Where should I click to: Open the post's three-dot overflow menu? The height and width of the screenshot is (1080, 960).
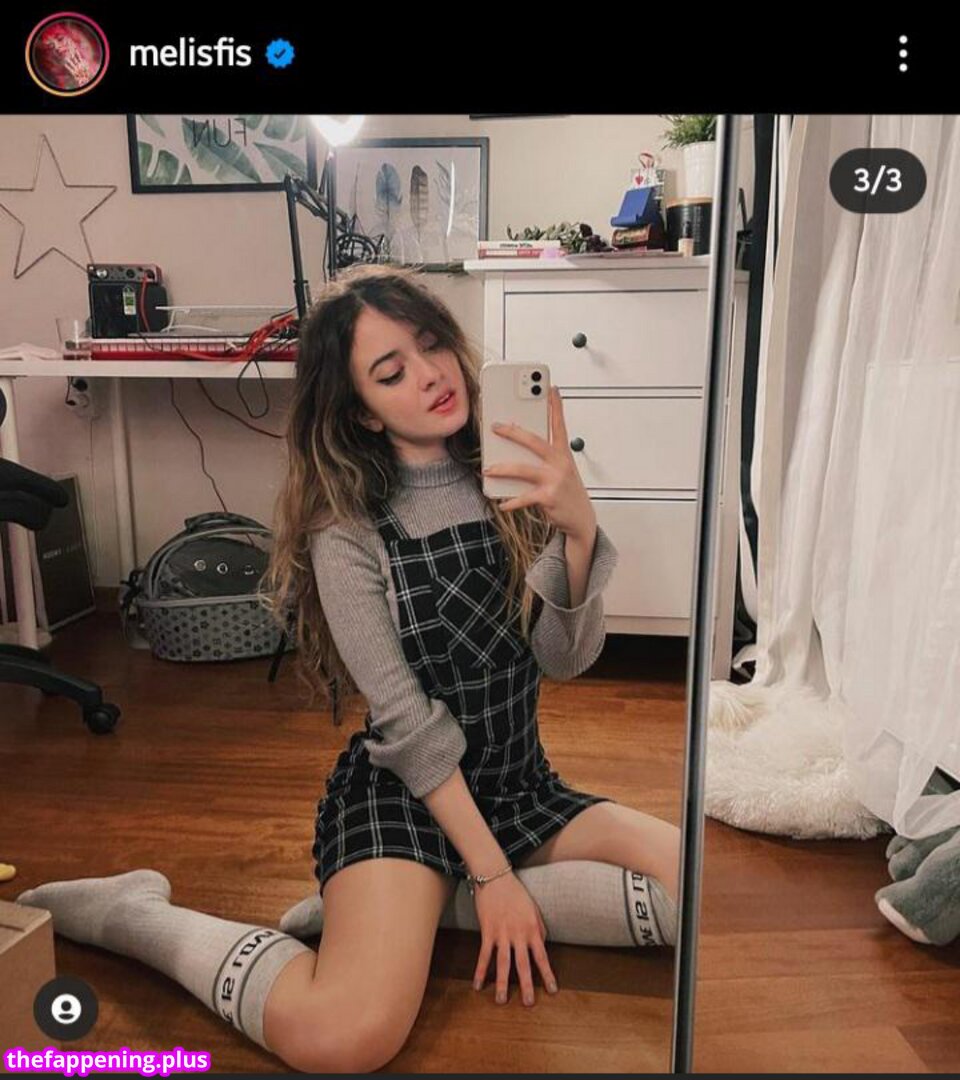(x=903, y=54)
